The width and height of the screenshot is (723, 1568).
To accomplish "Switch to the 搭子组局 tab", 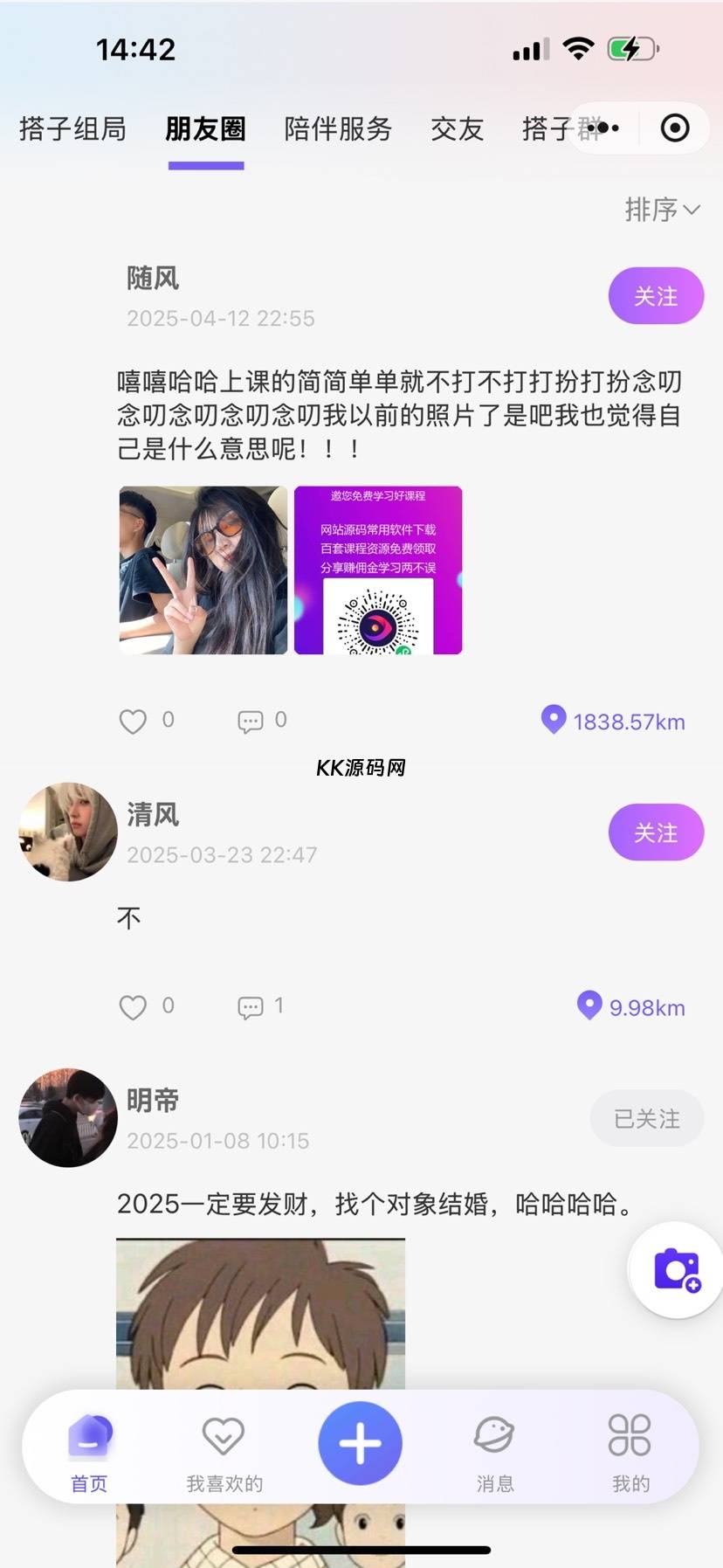I will (72, 129).
